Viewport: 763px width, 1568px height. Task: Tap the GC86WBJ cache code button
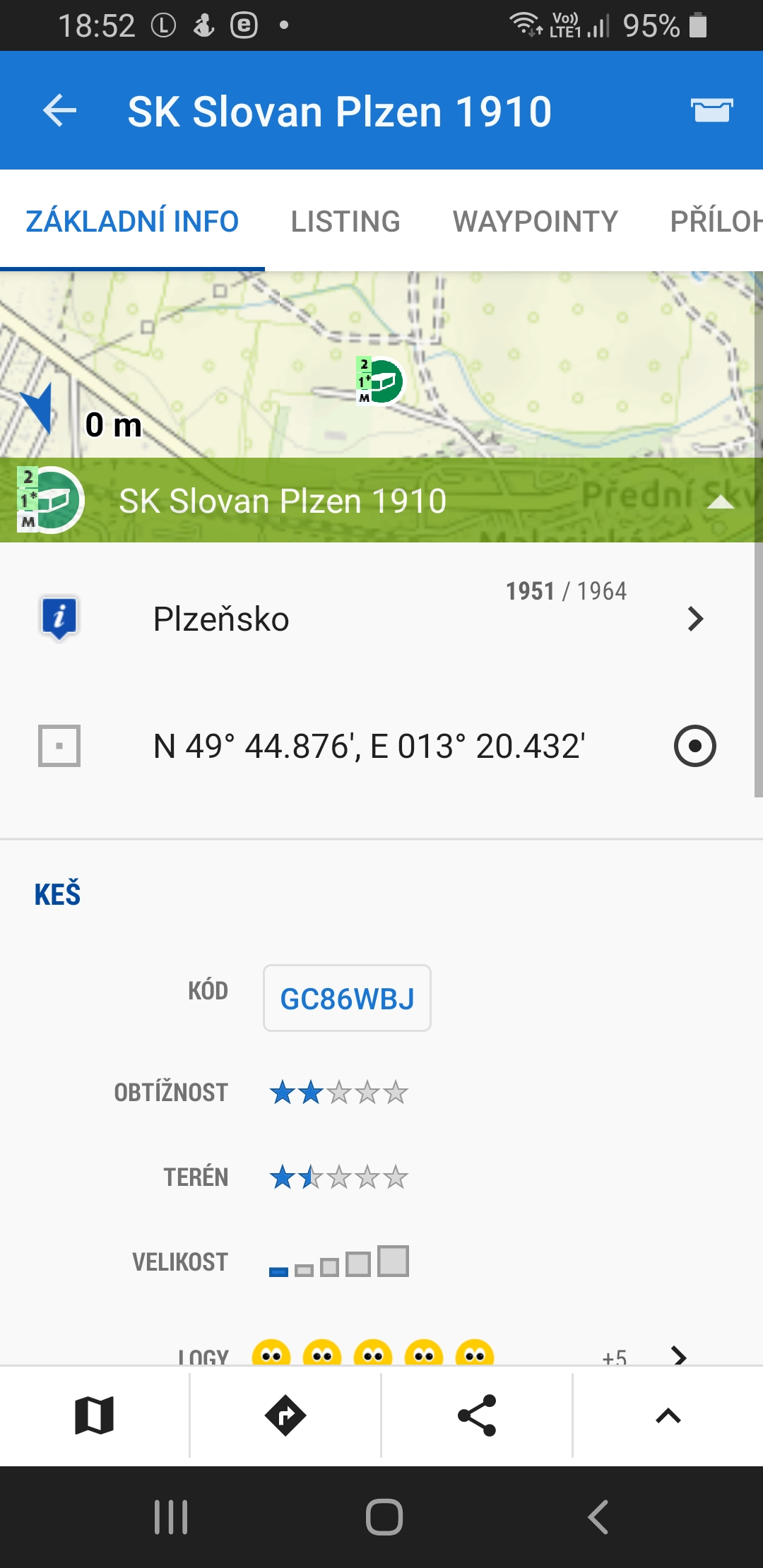[x=347, y=998]
